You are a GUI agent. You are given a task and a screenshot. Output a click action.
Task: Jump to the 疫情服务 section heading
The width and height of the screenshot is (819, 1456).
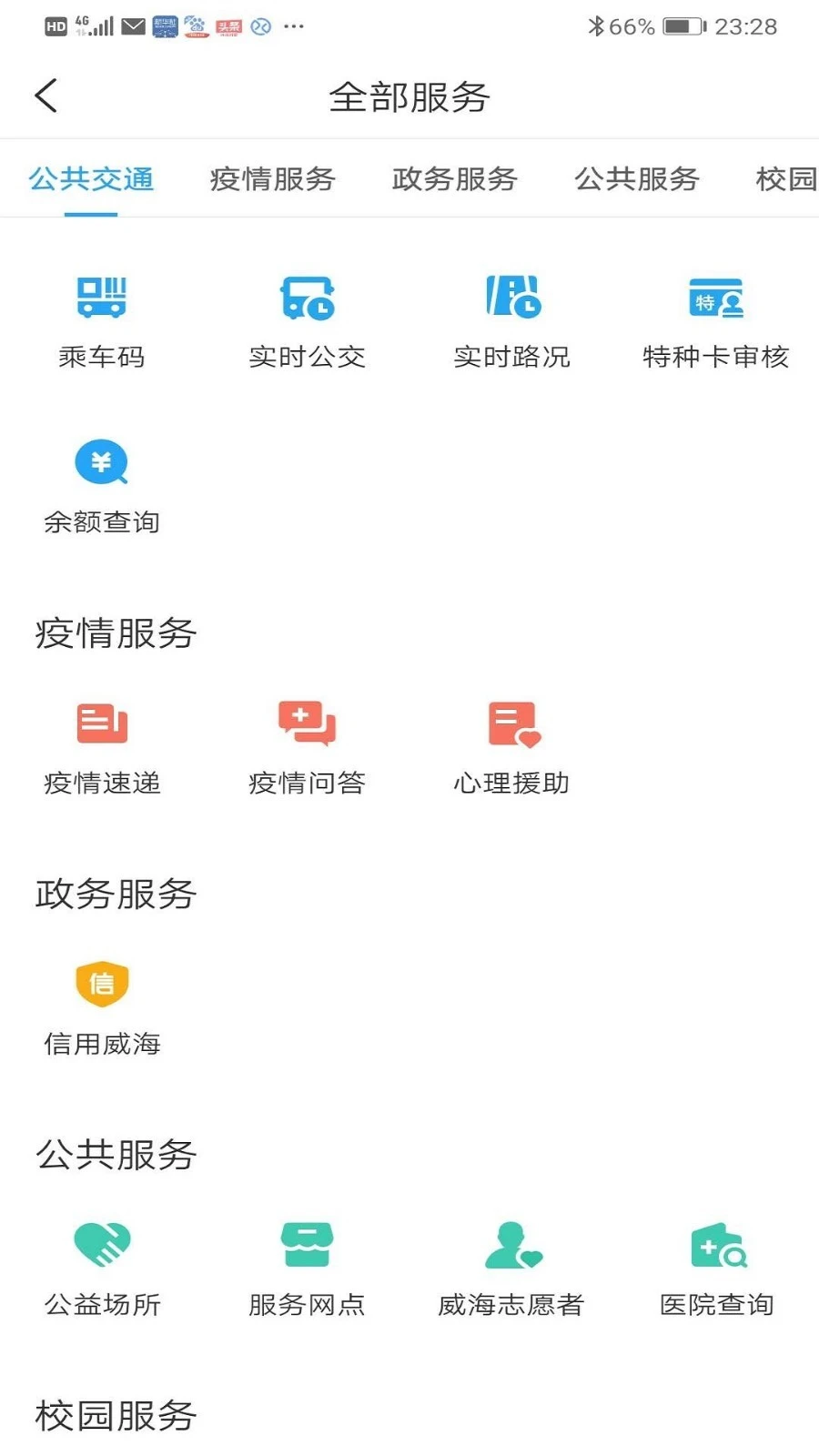pyautogui.click(x=114, y=634)
